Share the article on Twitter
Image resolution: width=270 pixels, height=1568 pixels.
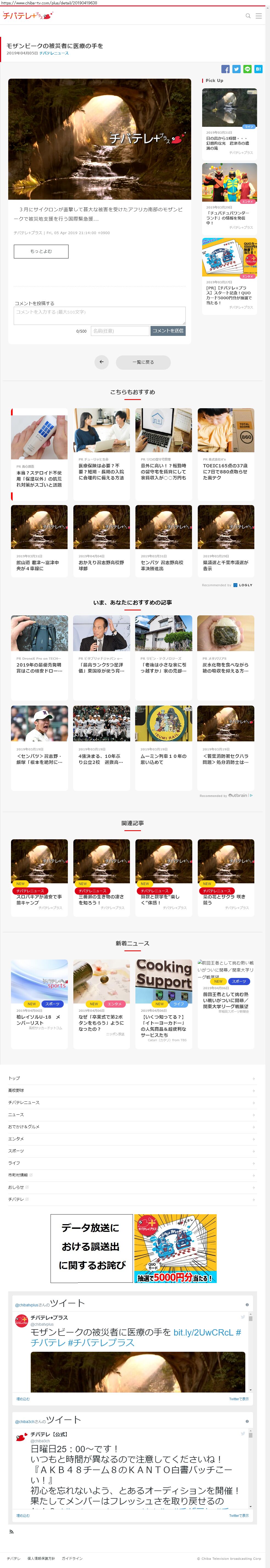[x=236, y=69]
